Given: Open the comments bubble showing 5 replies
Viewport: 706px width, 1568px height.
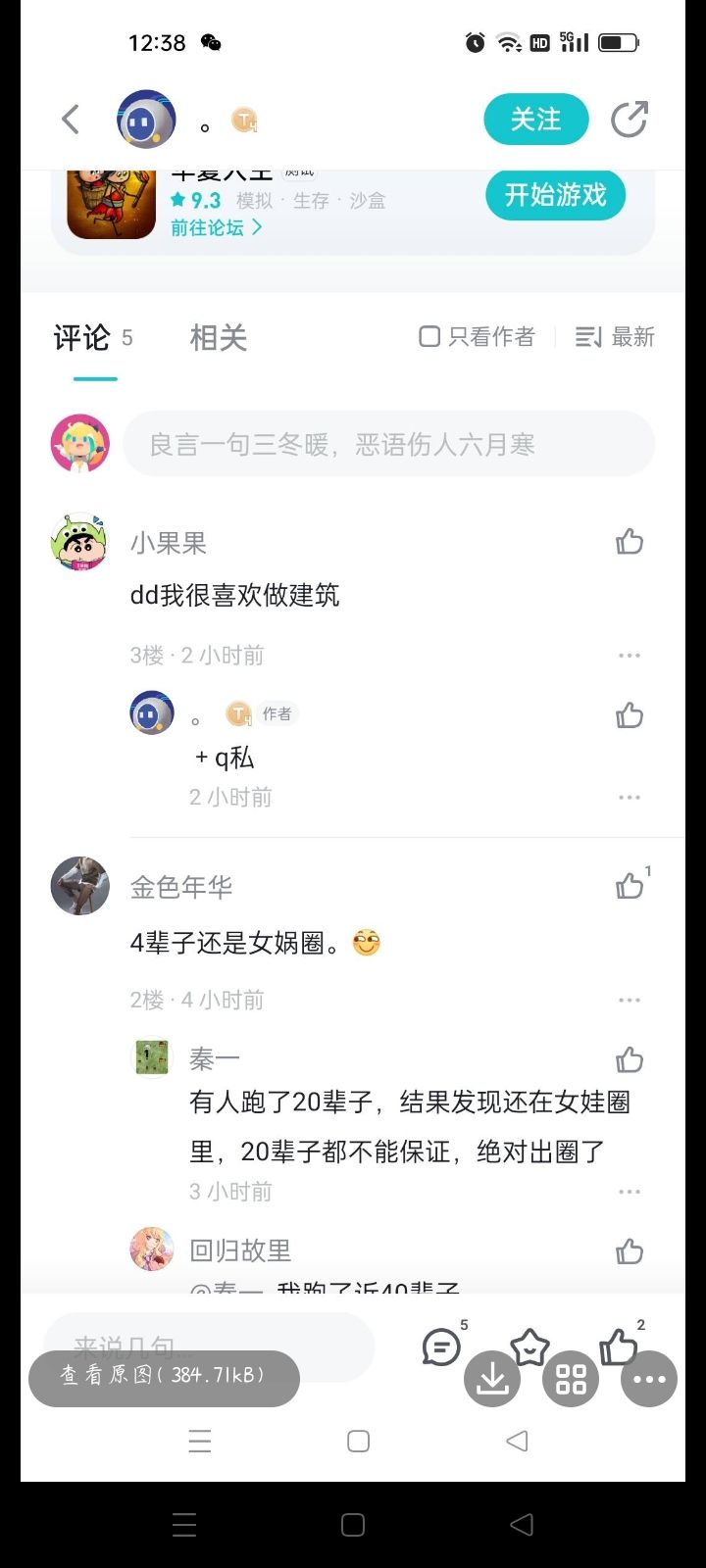Looking at the screenshot, I should pos(441,1348).
